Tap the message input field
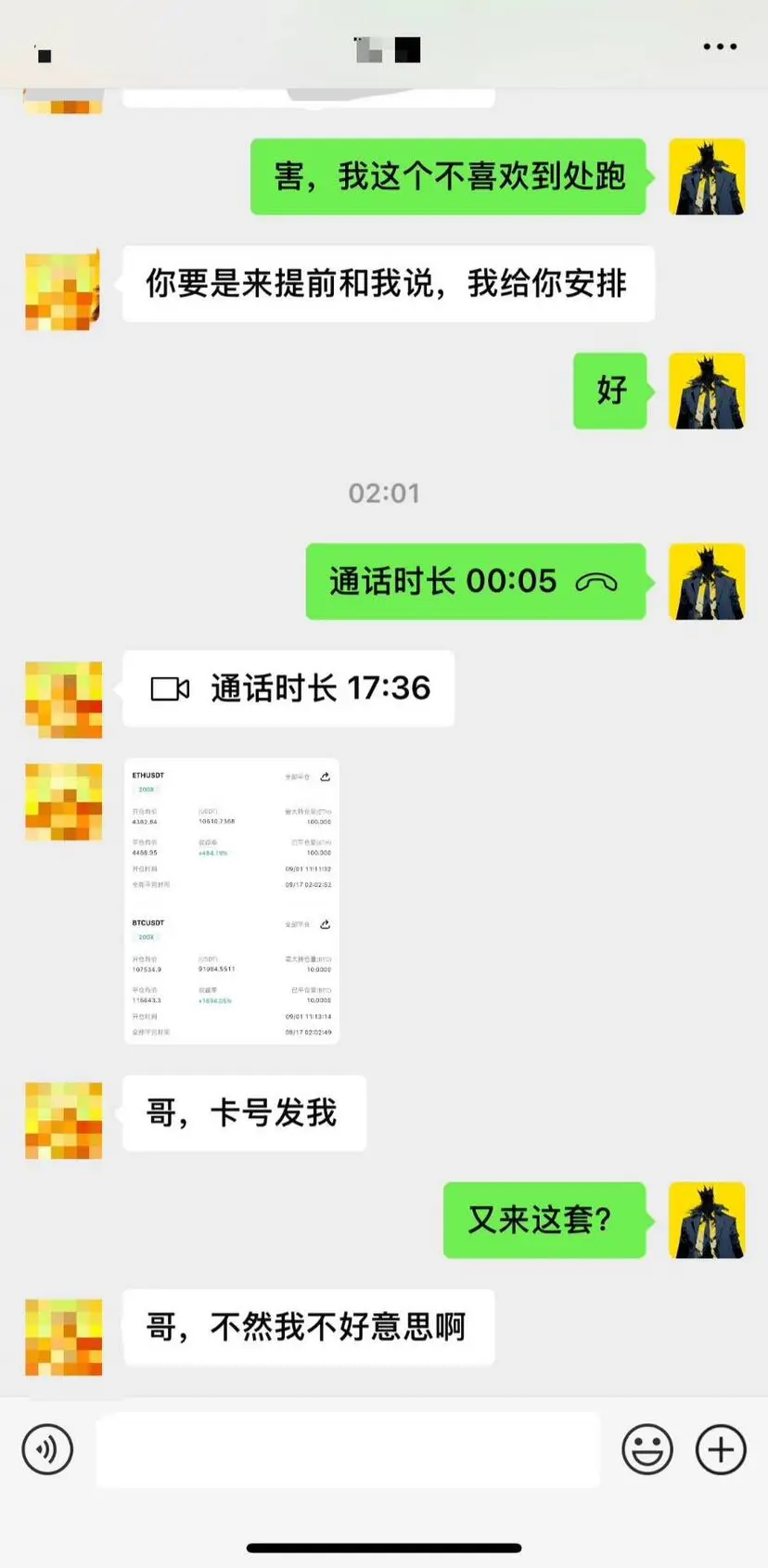This screenshot has height=1568, width=768. tap(348, 1450)
